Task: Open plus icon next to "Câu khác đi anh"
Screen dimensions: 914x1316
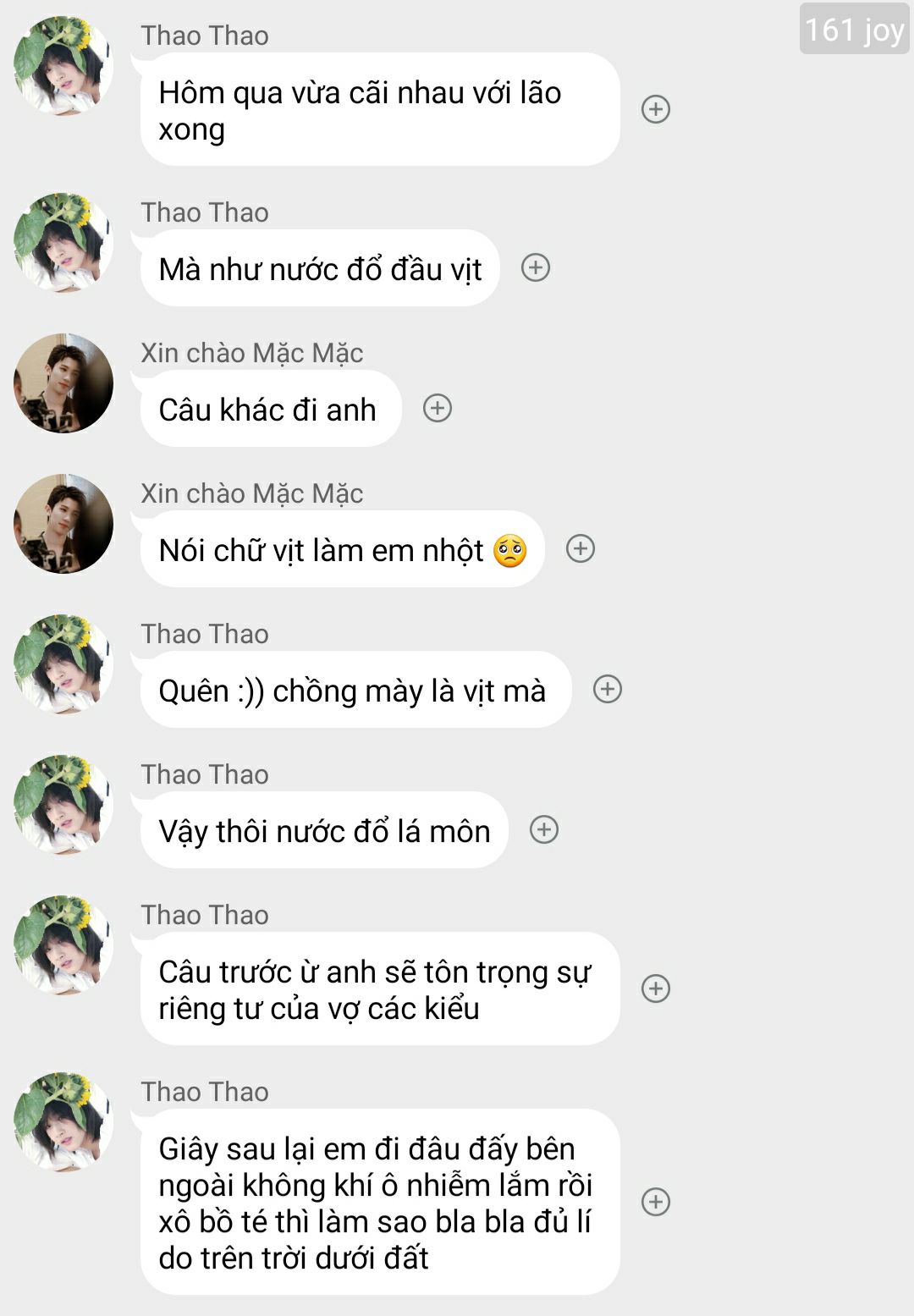Action: [438, 408]
